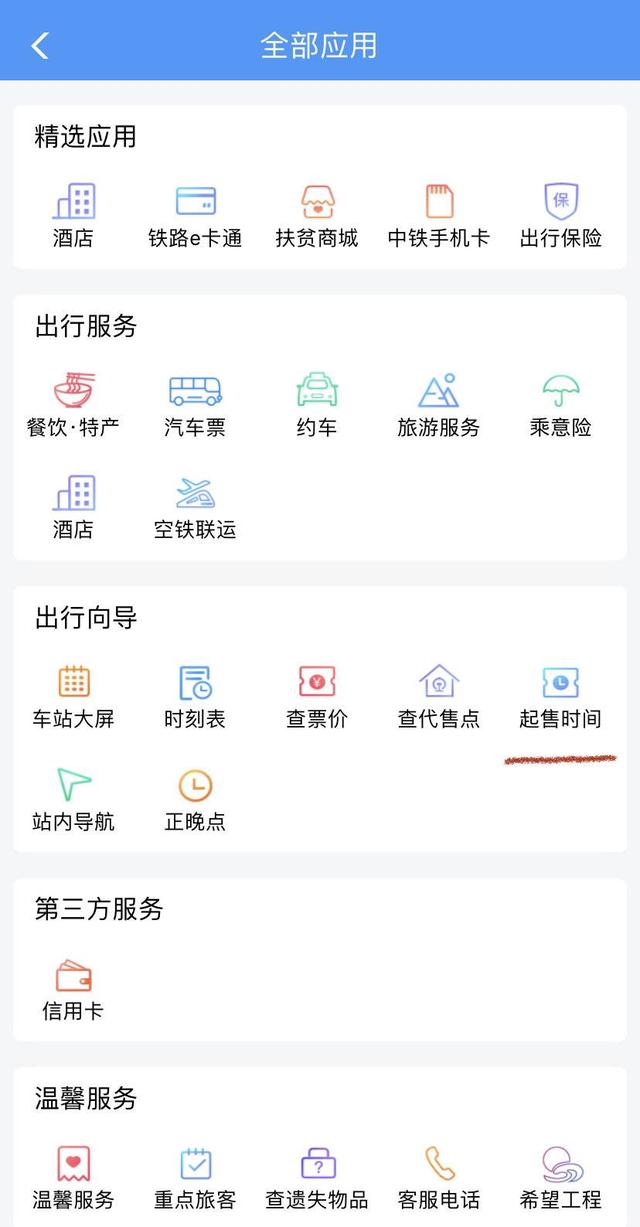Screen dimensions: 640x1227
Task: Go back from the 全部应用 page
Action: point(40,45)
